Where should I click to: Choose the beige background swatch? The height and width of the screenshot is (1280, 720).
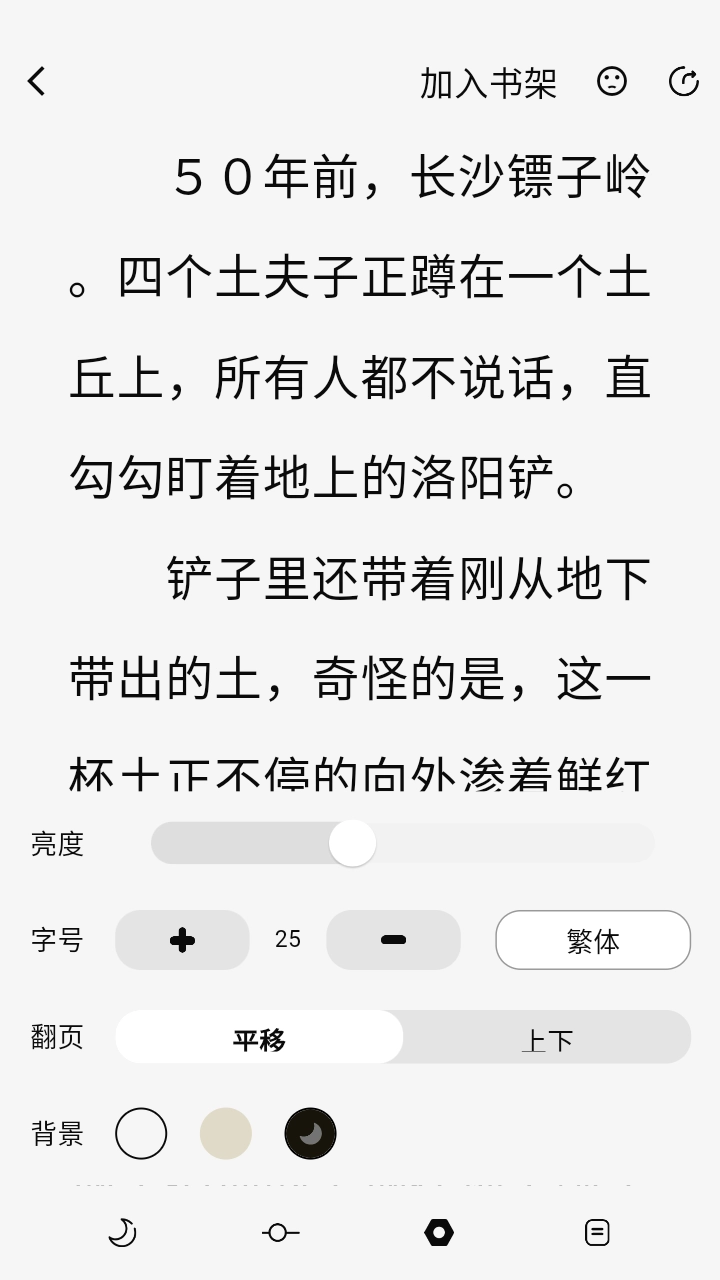pos(226,1134)
